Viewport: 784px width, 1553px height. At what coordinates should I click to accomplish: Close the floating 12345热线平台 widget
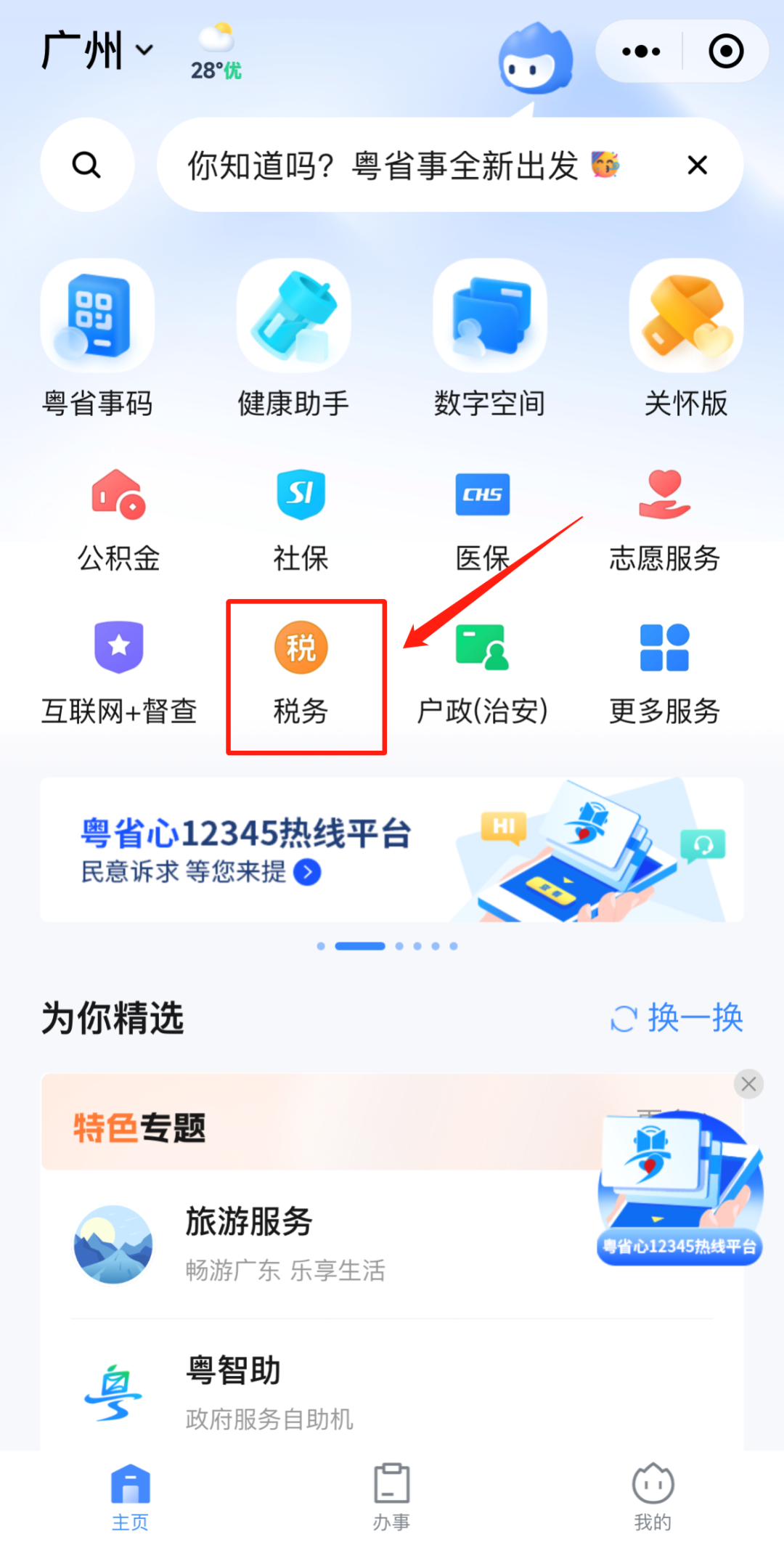tap(748, 1084)
